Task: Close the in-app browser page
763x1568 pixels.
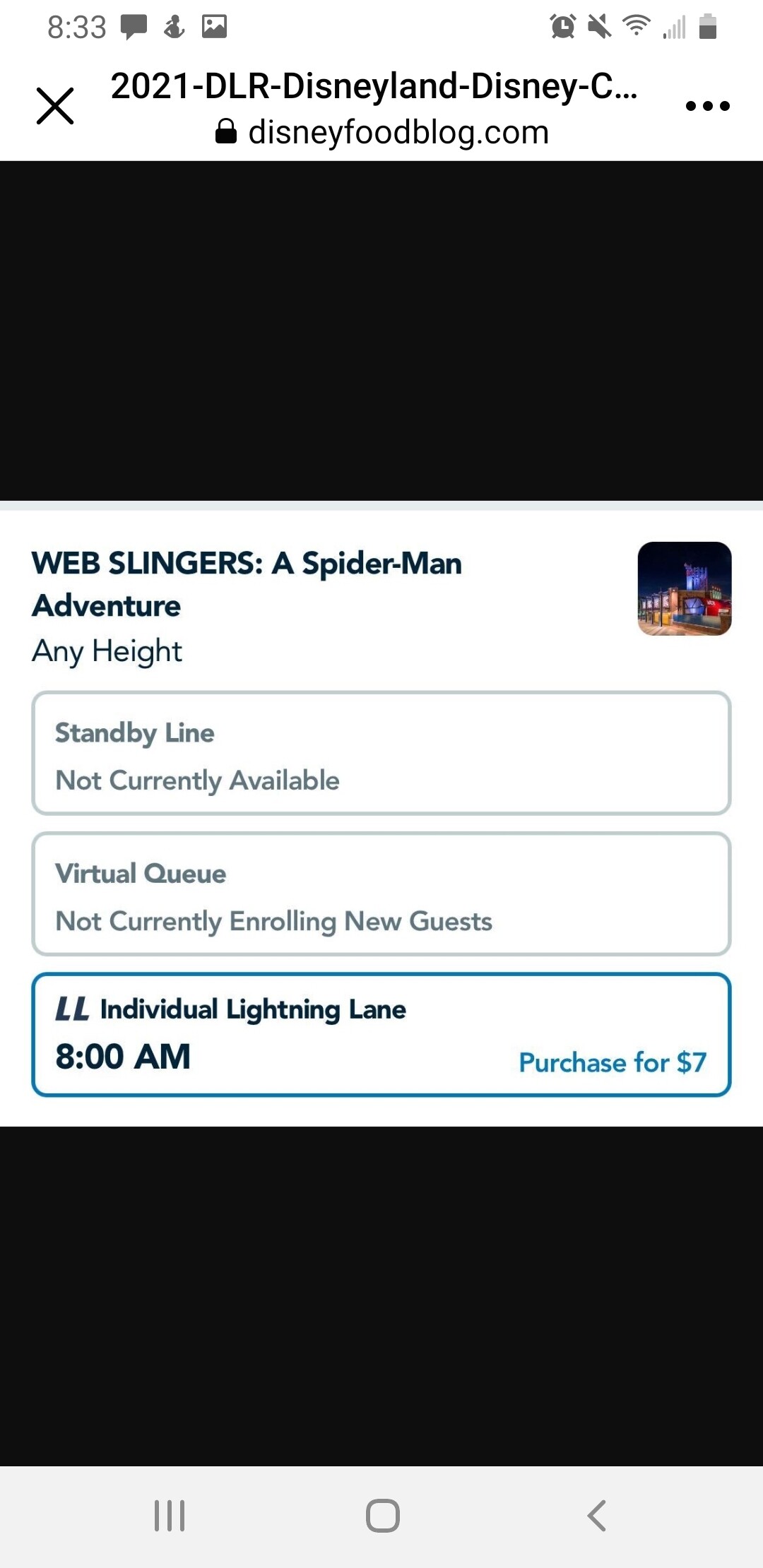Action: point(55,106)
